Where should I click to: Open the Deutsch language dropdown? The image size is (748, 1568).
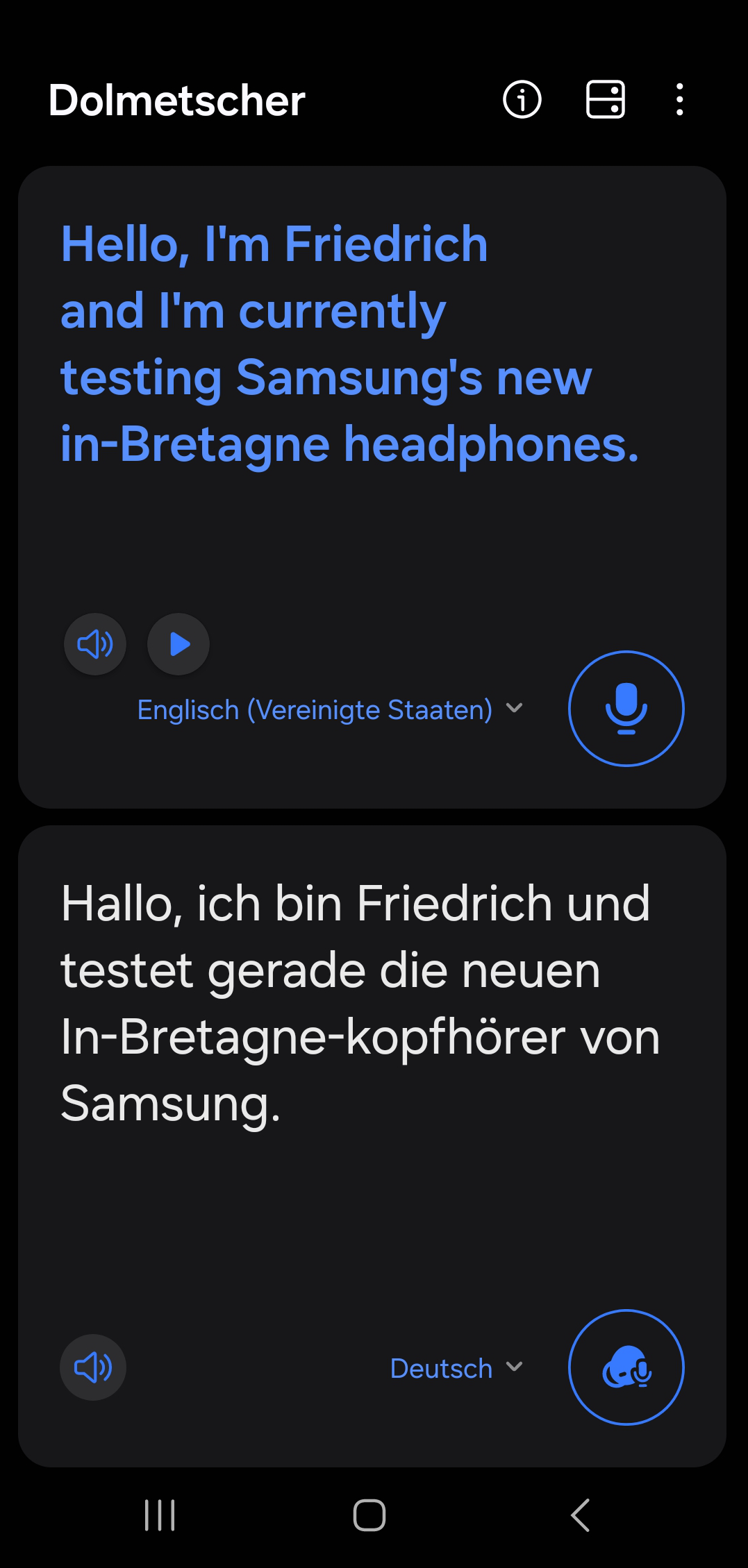457,1368
